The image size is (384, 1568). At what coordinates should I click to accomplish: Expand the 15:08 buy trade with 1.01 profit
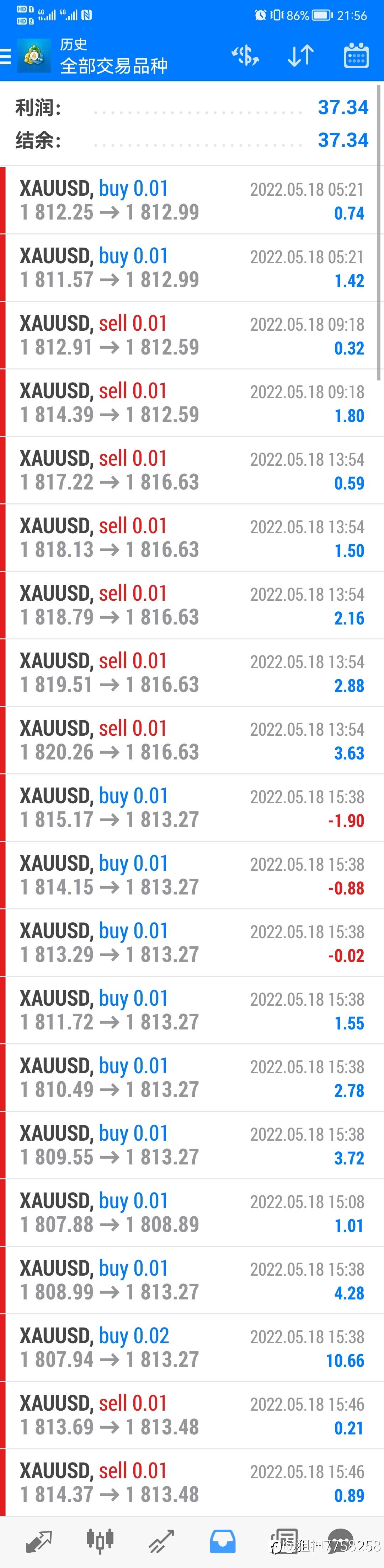click(x=192, y=1212)
